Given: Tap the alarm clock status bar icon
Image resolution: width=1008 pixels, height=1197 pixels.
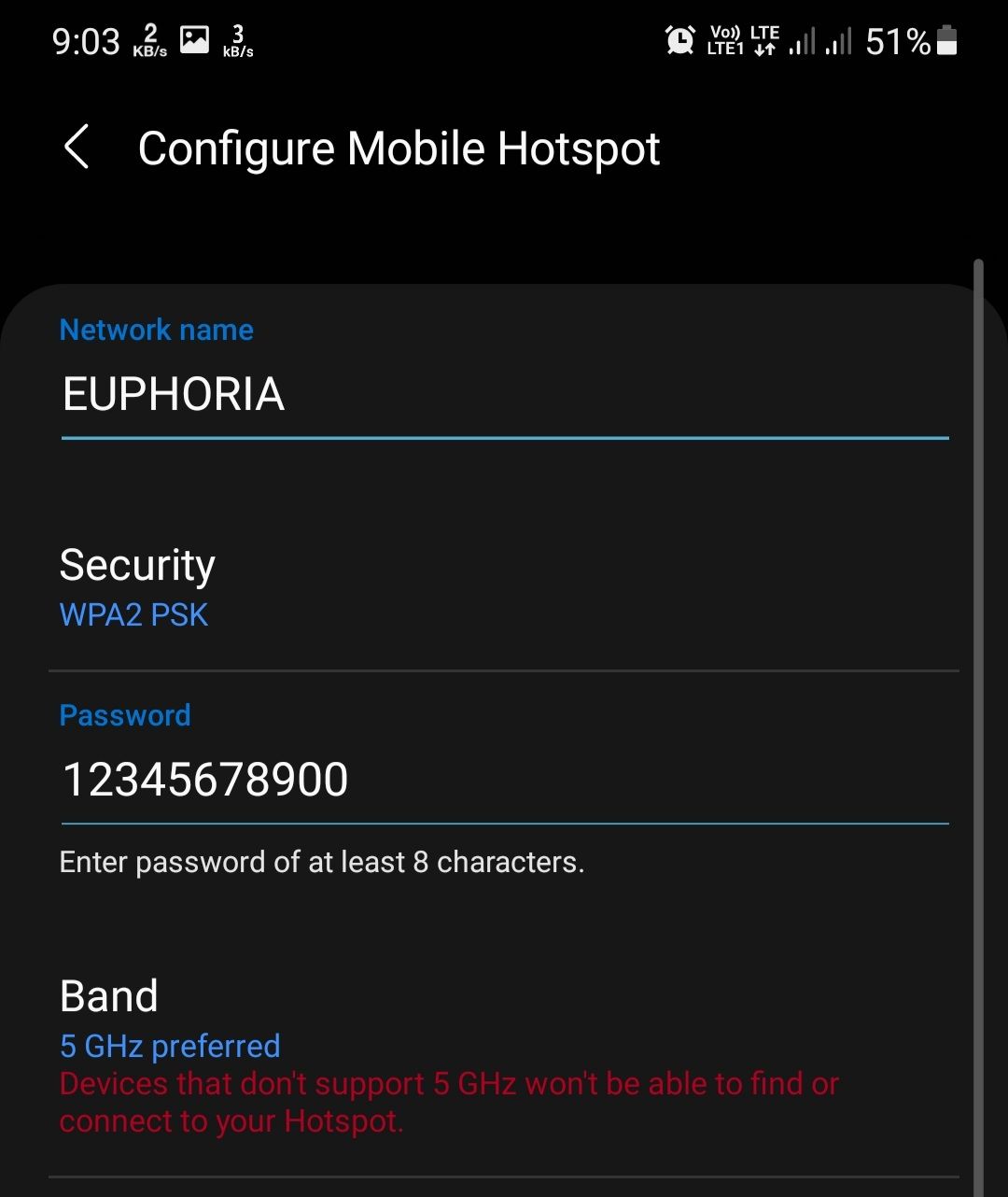Looking at the screenshot, I should (680, 41).
